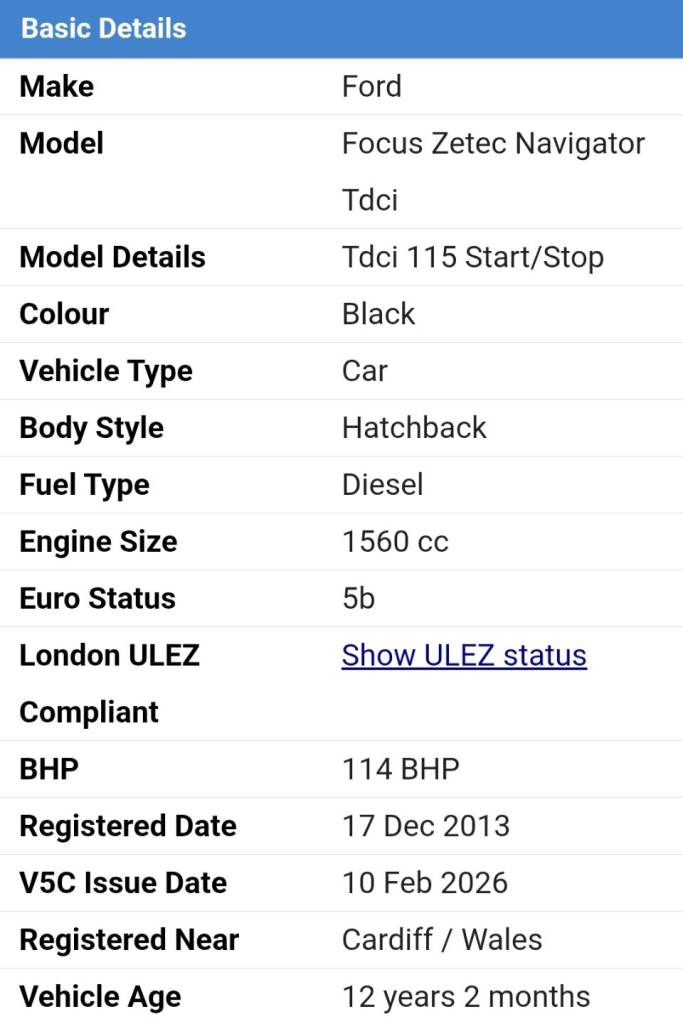Open the Show ULEZ status link
Viewport: 683px width, 1024px height.
pos(464,655)
